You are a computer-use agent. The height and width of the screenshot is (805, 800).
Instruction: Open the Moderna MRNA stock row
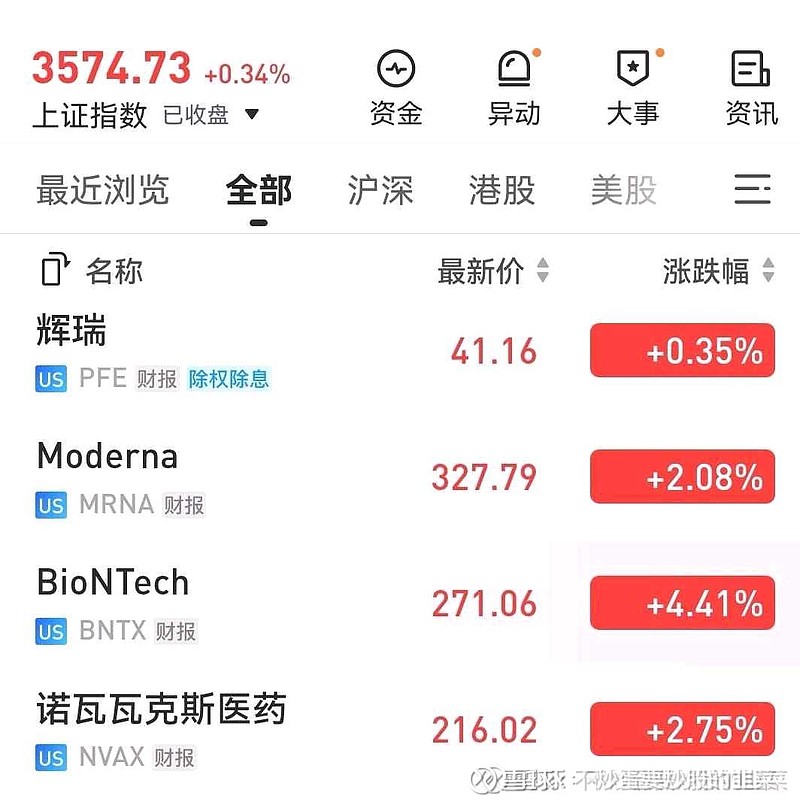point(200,477)
